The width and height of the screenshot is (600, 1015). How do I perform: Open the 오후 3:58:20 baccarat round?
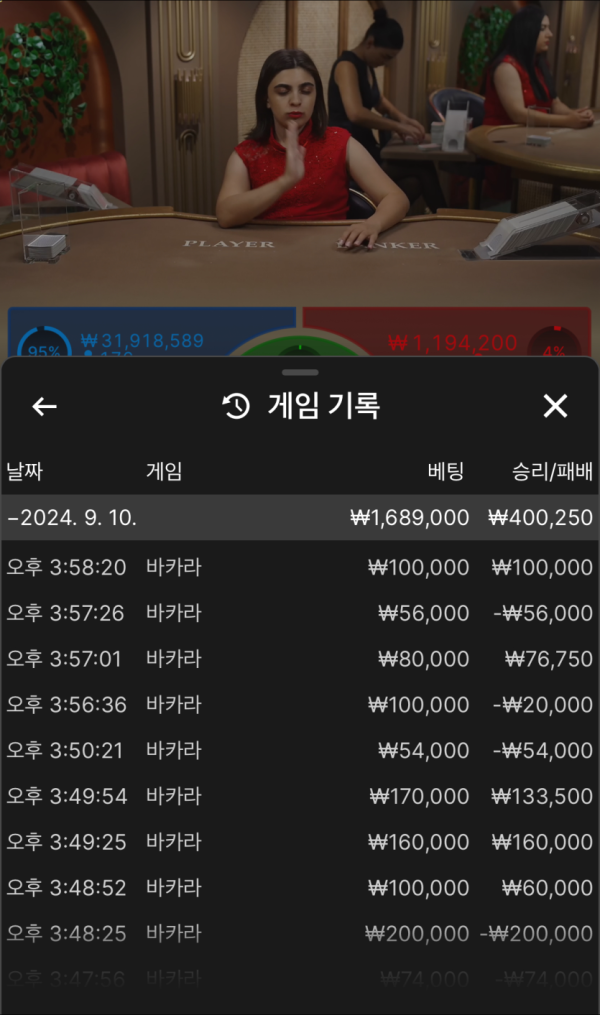coord(300,568)
